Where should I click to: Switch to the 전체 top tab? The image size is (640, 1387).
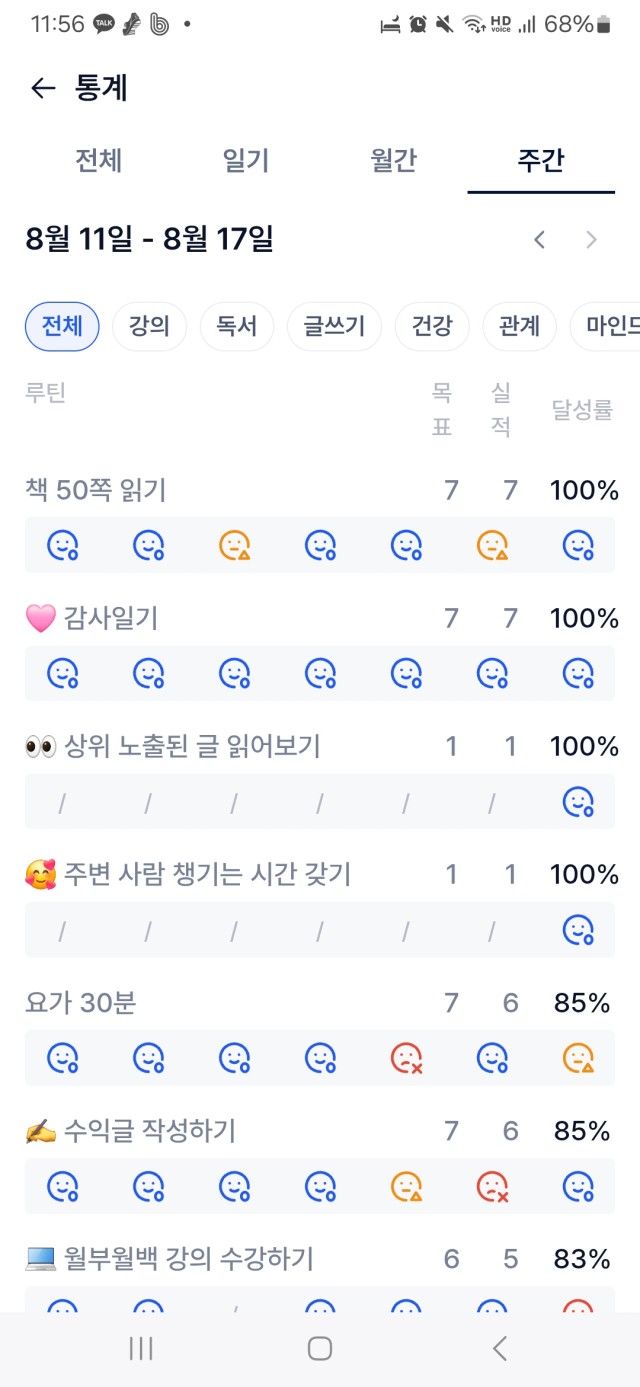pos(99,160)
